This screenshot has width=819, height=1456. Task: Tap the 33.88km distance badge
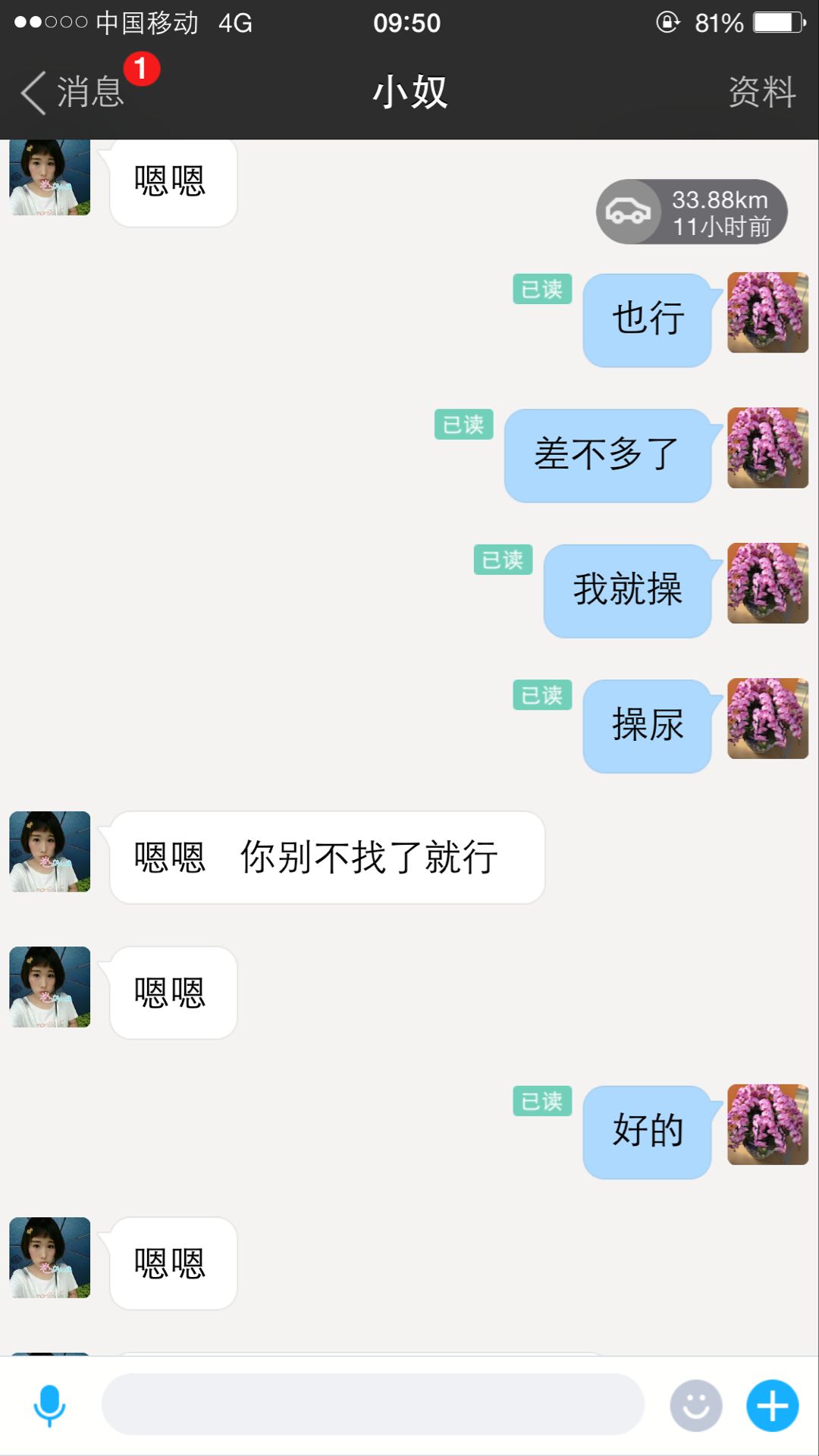(692, 212)
